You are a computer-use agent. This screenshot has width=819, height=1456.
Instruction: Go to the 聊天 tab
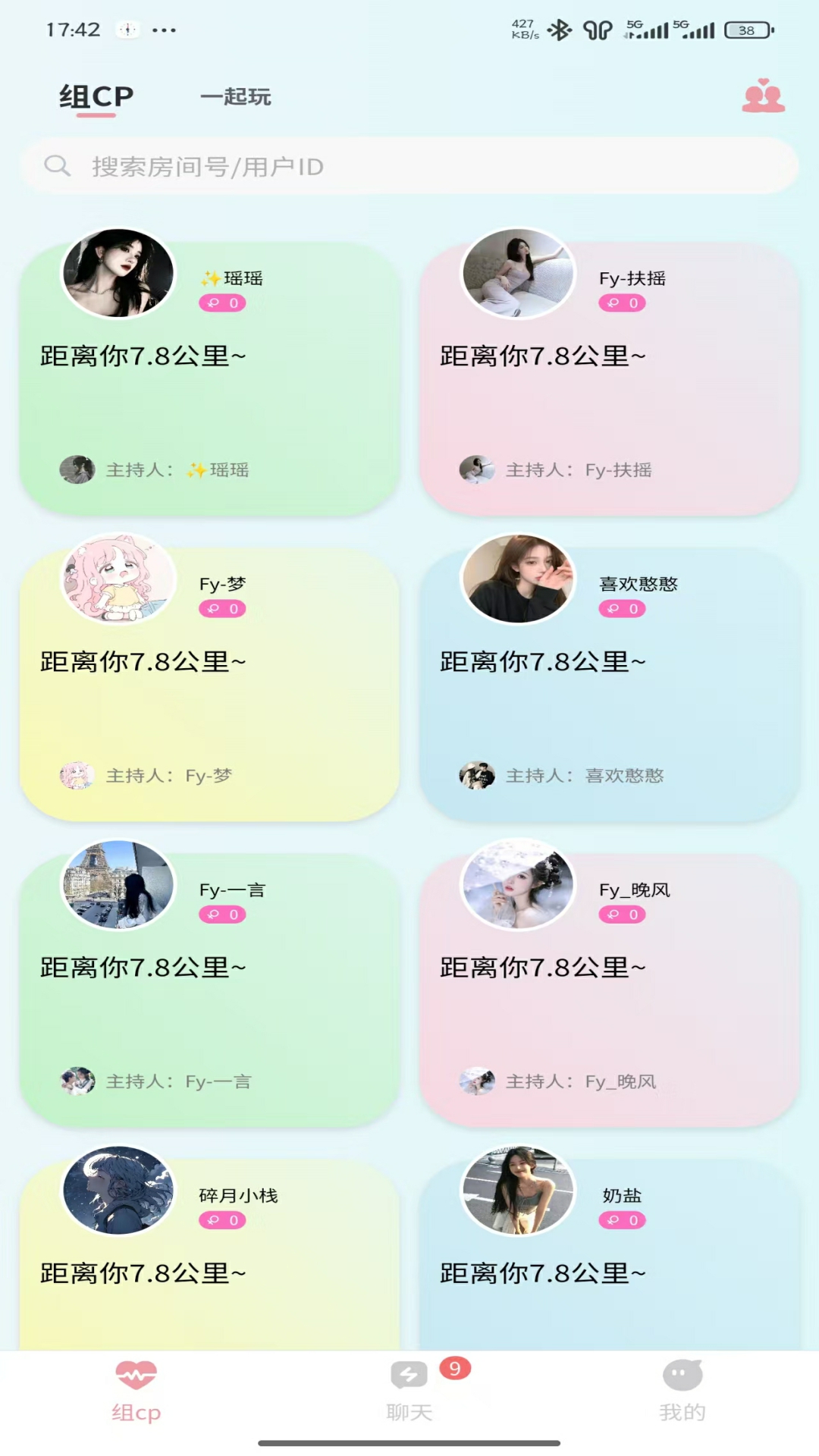[409, 1392]
